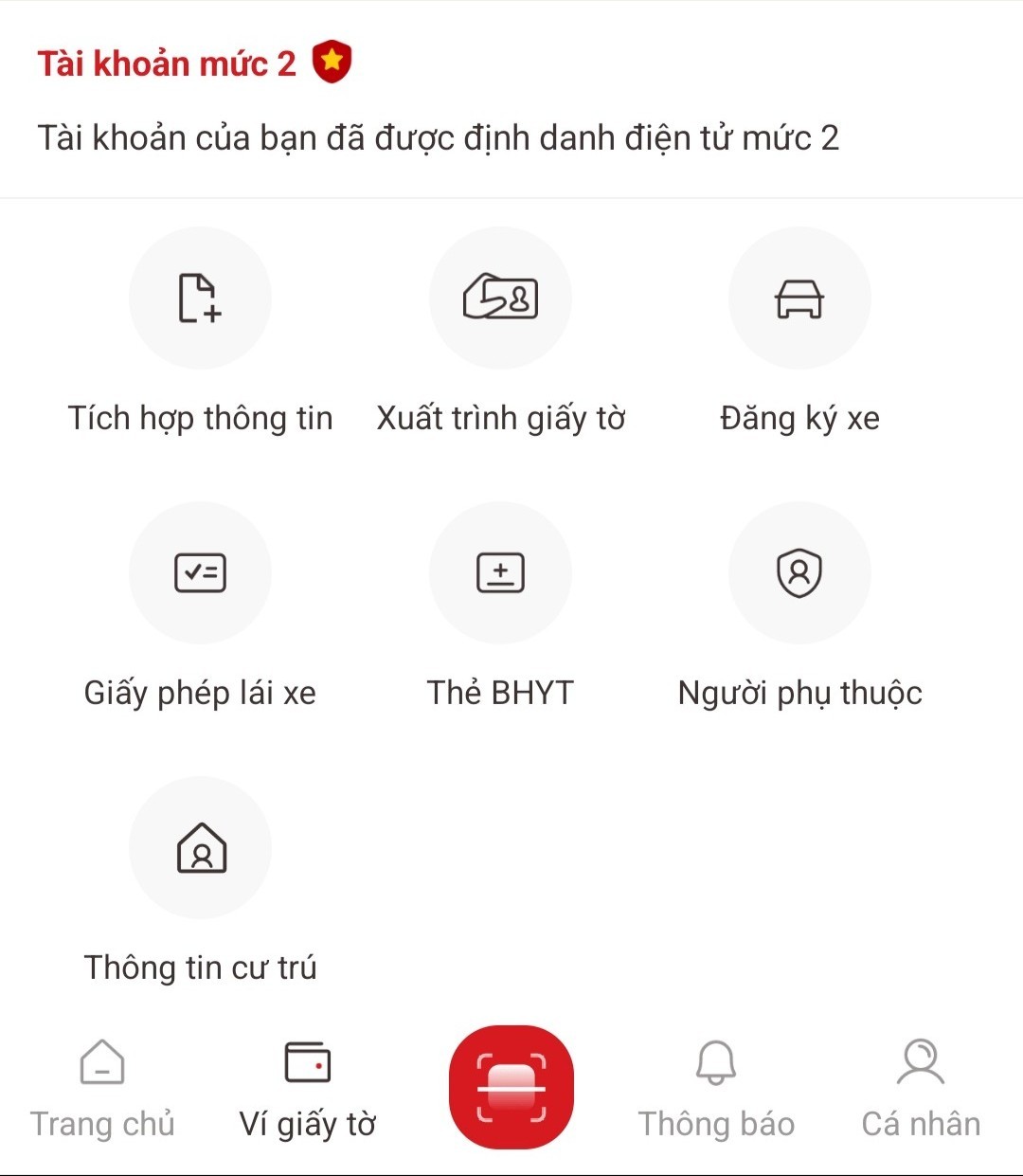
Task: Open Tích hợp thông tin feature
Action: pos(199,297)
